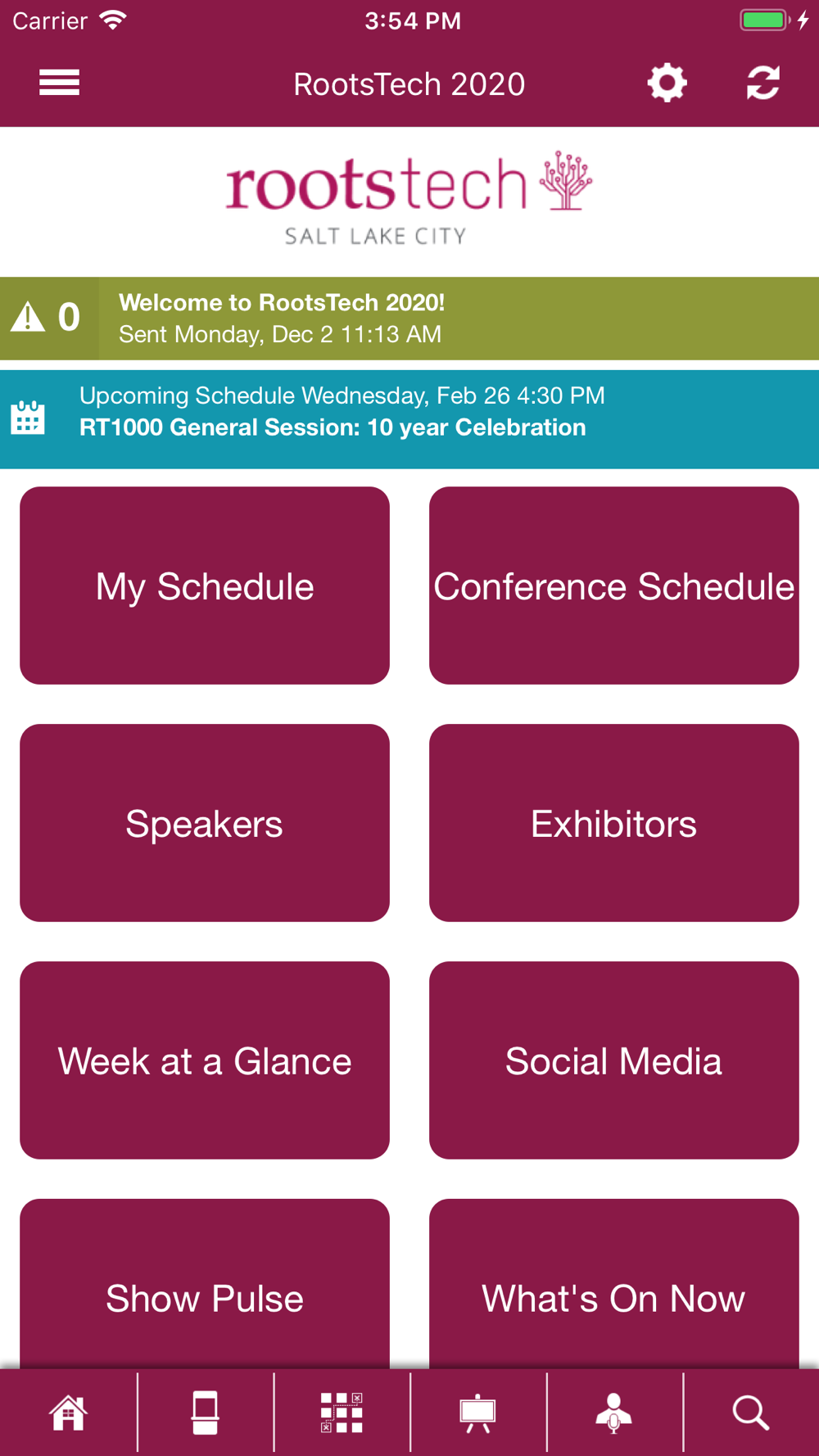Viewport: 819px width, 1456px height.
Task: Open the Welcome to RootsTech 2020 alert
Action: [409, 319]
